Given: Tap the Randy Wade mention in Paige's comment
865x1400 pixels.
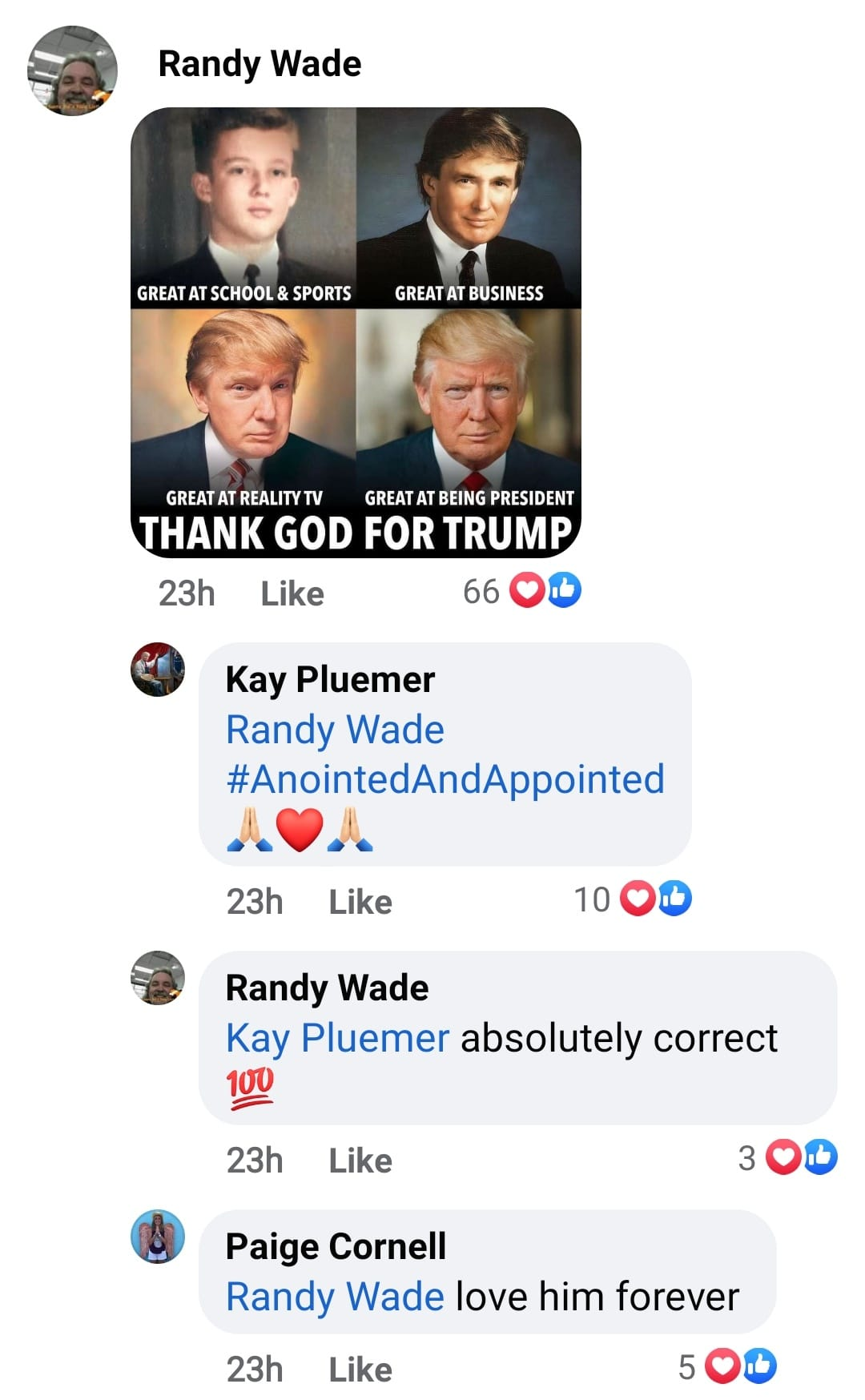Looking at the screenshot, I should tap(335, 1297).
